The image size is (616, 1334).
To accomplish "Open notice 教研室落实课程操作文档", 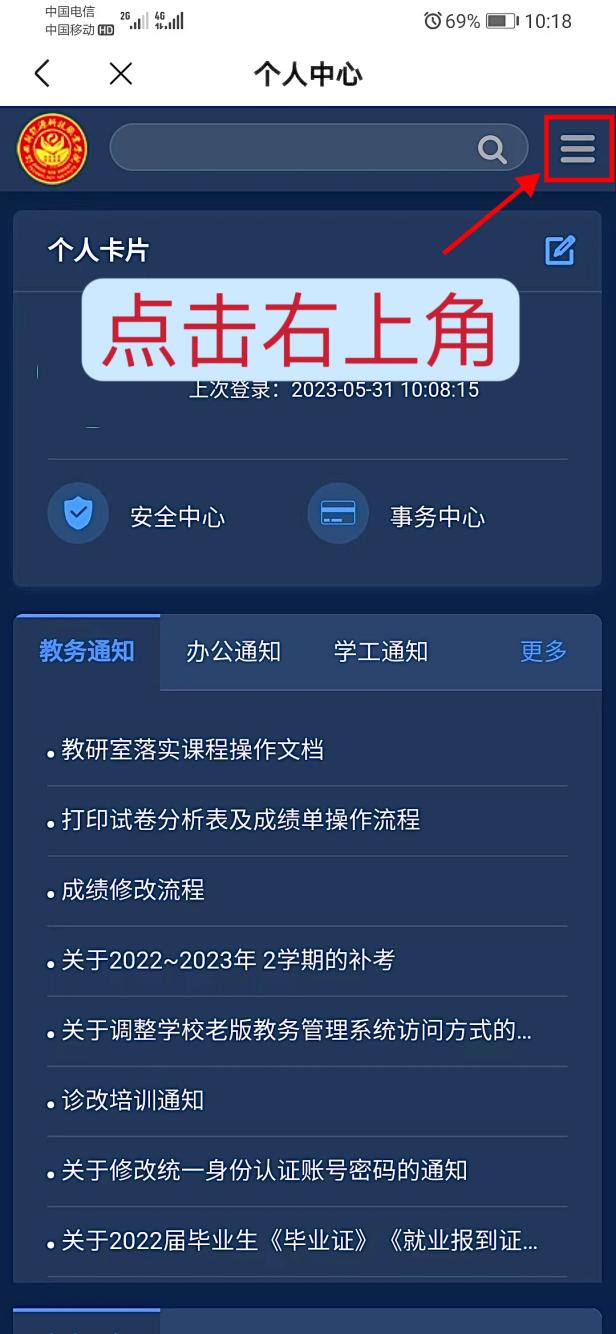I will tap(192, 750).
